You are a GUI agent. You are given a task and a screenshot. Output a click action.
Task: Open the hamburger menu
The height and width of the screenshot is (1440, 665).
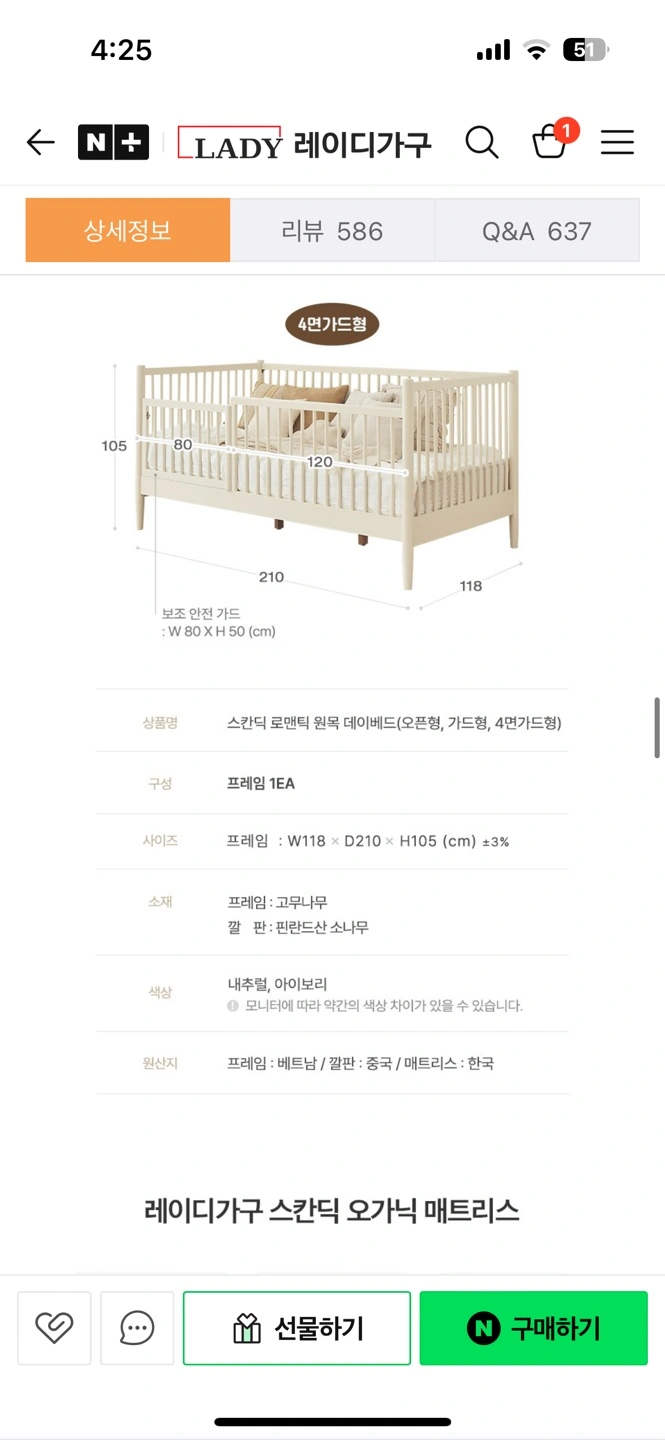(x=617, y=143)
